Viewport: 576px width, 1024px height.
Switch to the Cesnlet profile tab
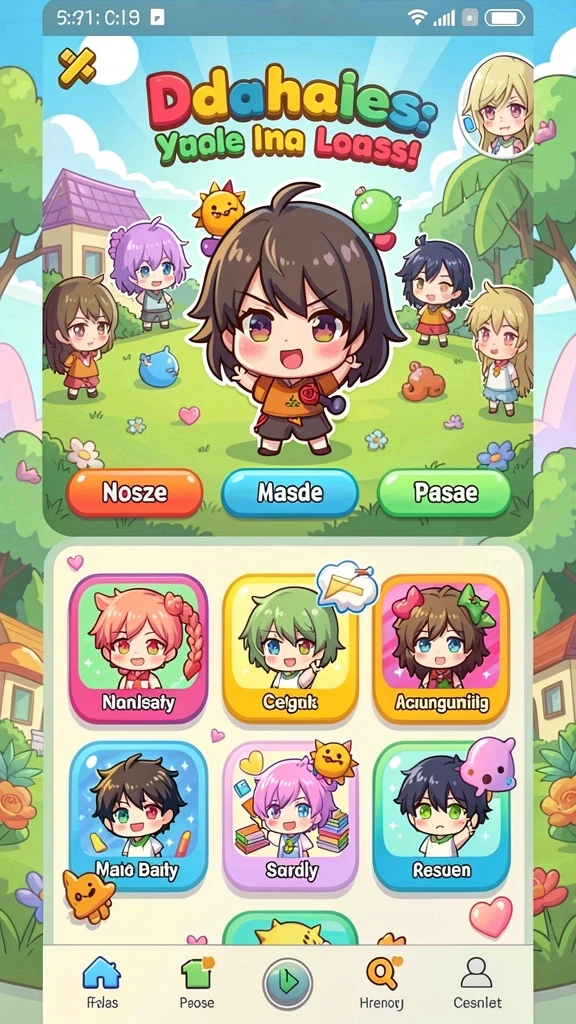(477, 983)
